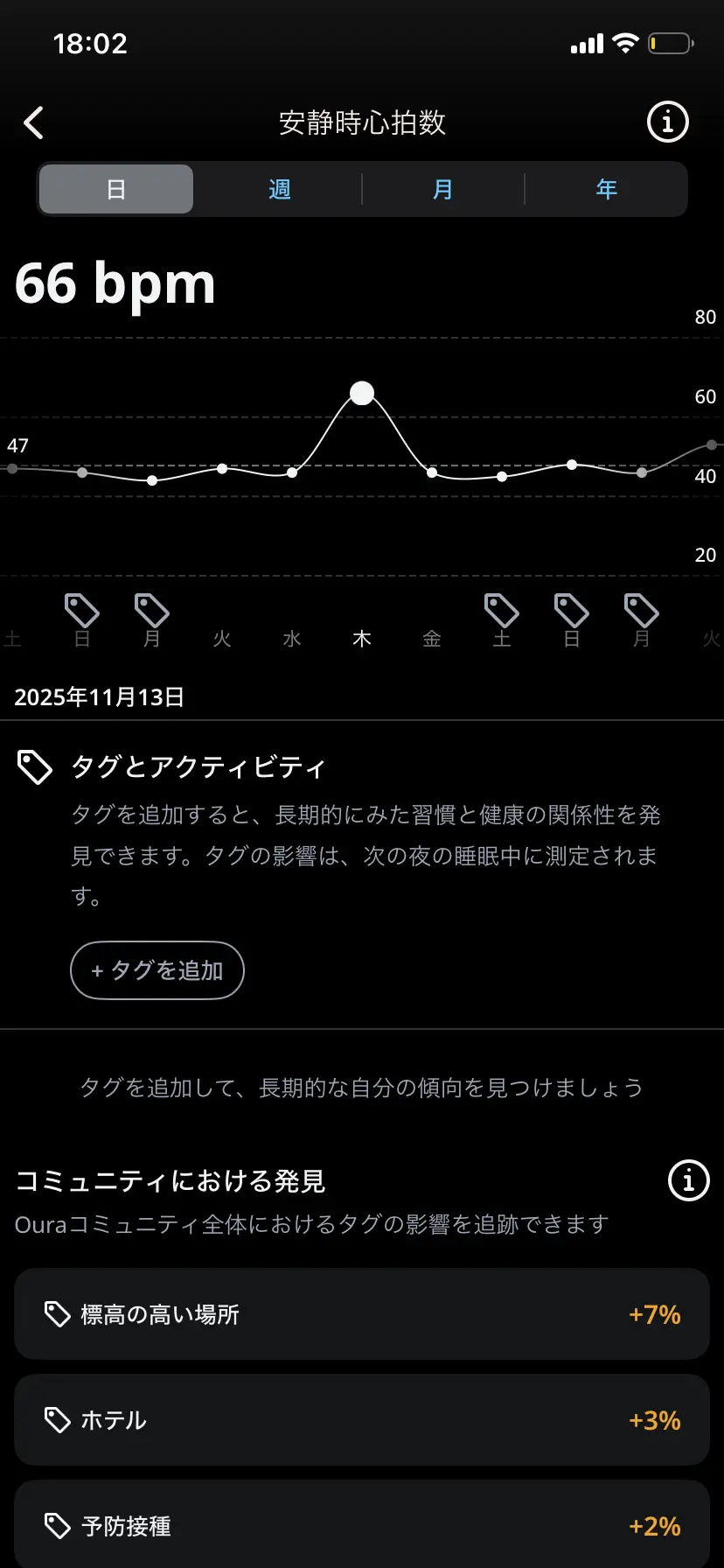
Task: Select the 水 data point on the chart
Action: (292, 472)
